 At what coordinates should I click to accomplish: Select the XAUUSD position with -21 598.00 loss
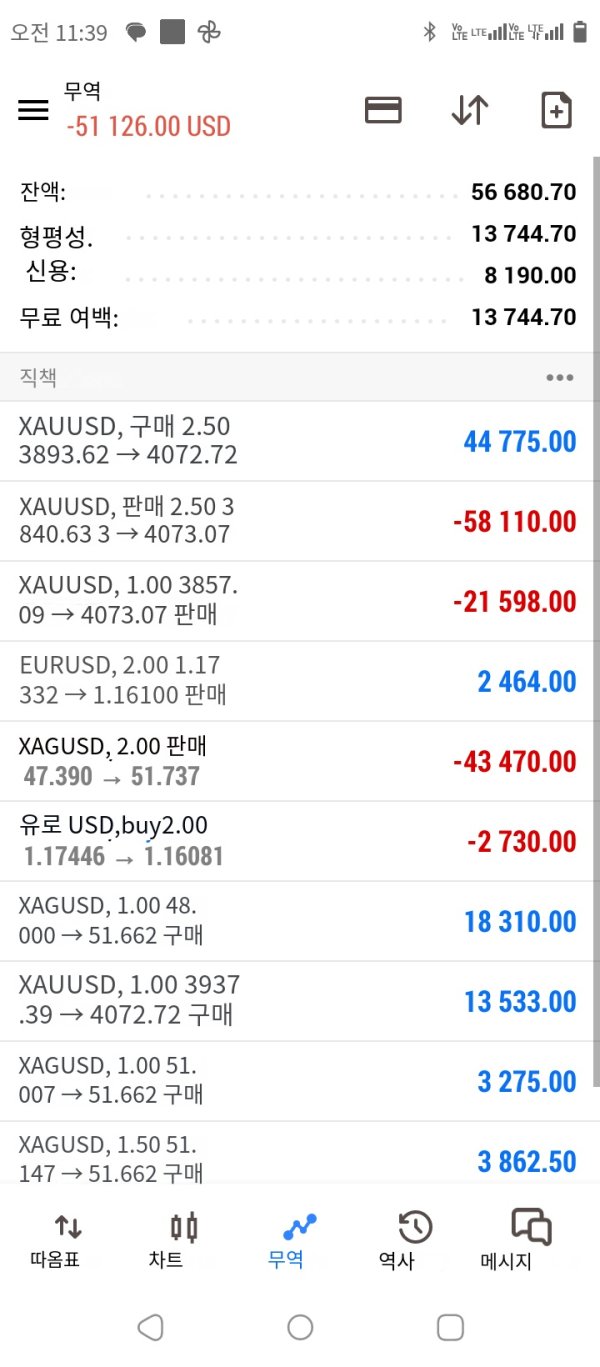(x=298, y=601)
